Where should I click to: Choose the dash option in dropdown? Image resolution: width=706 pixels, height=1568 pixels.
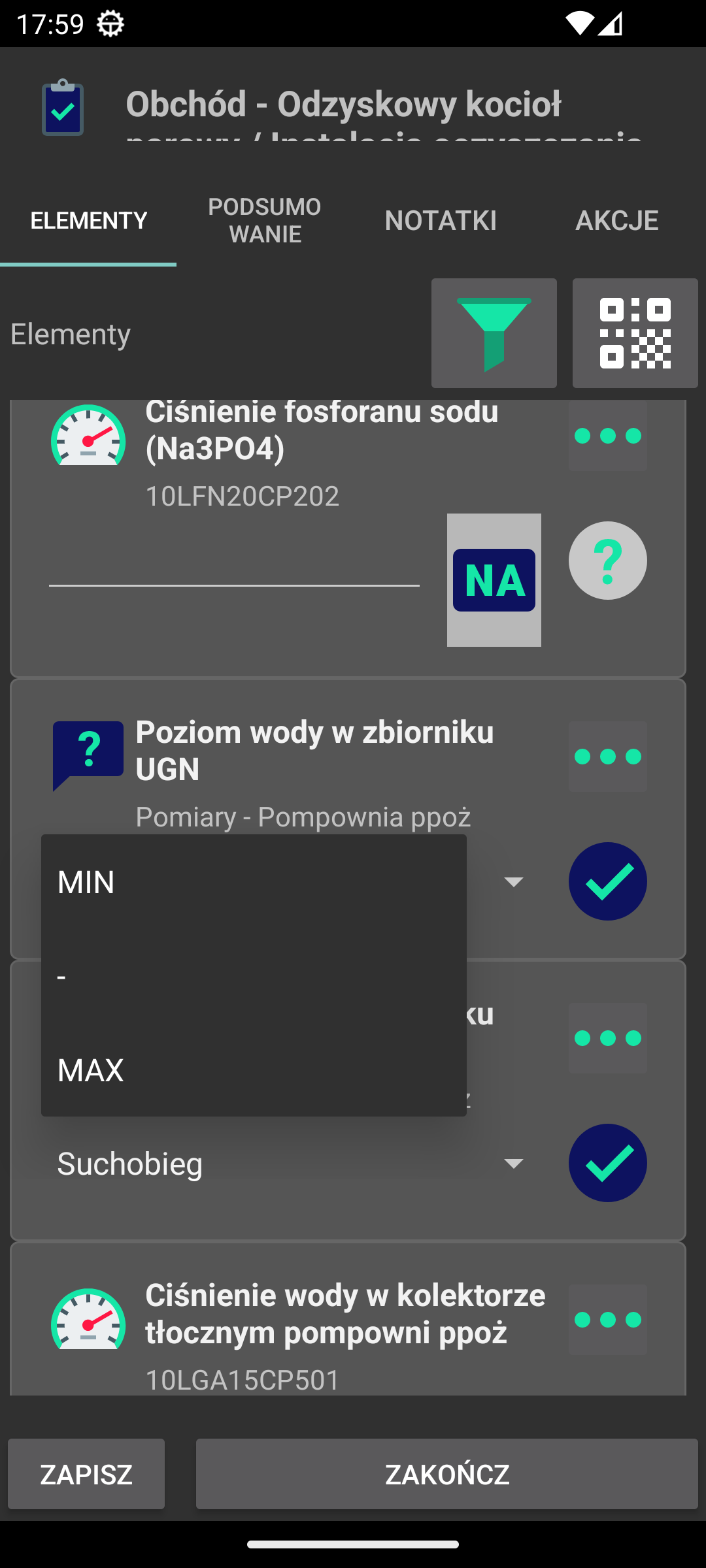point(254,976)
